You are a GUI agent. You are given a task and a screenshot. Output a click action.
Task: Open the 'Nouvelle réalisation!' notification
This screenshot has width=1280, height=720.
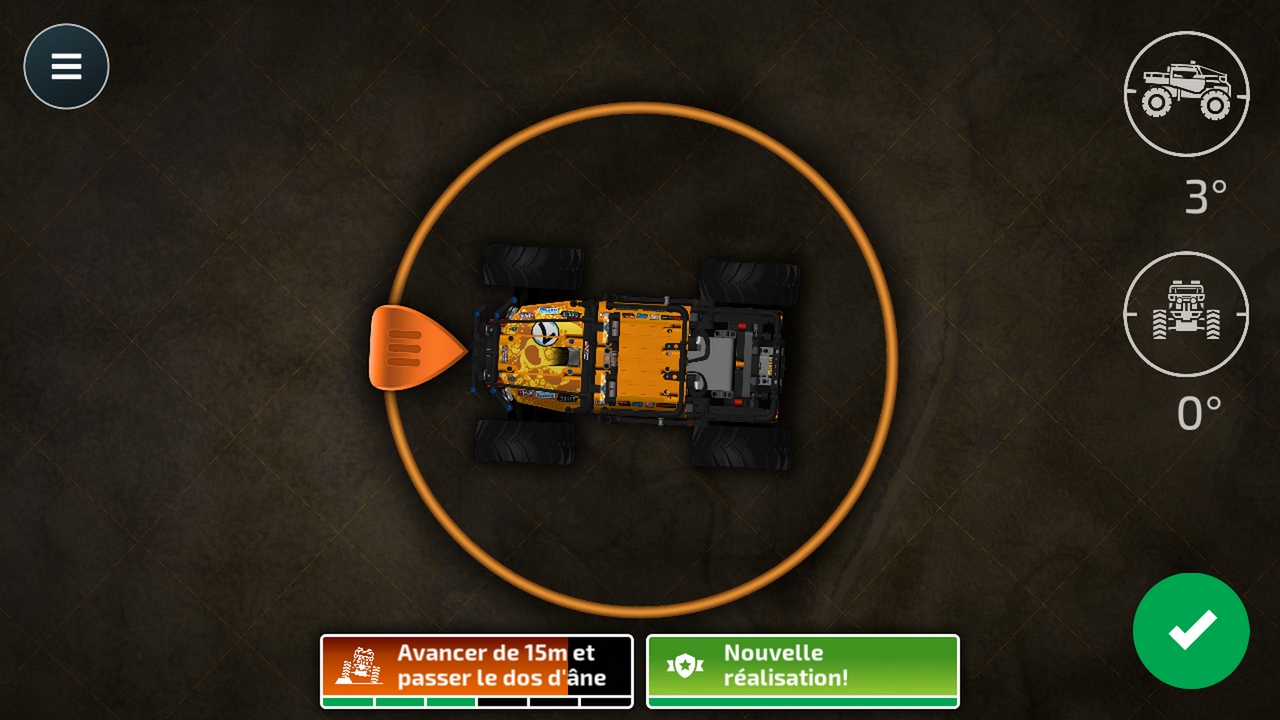coord(802,670)
